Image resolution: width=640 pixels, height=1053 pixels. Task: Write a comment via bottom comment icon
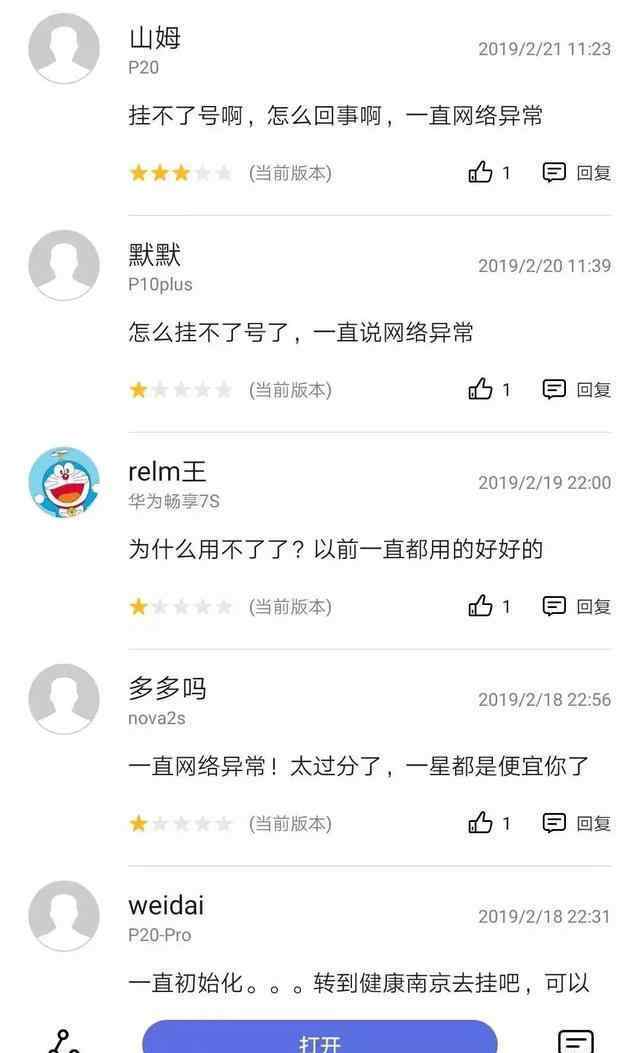click(x=576, y=1042)
